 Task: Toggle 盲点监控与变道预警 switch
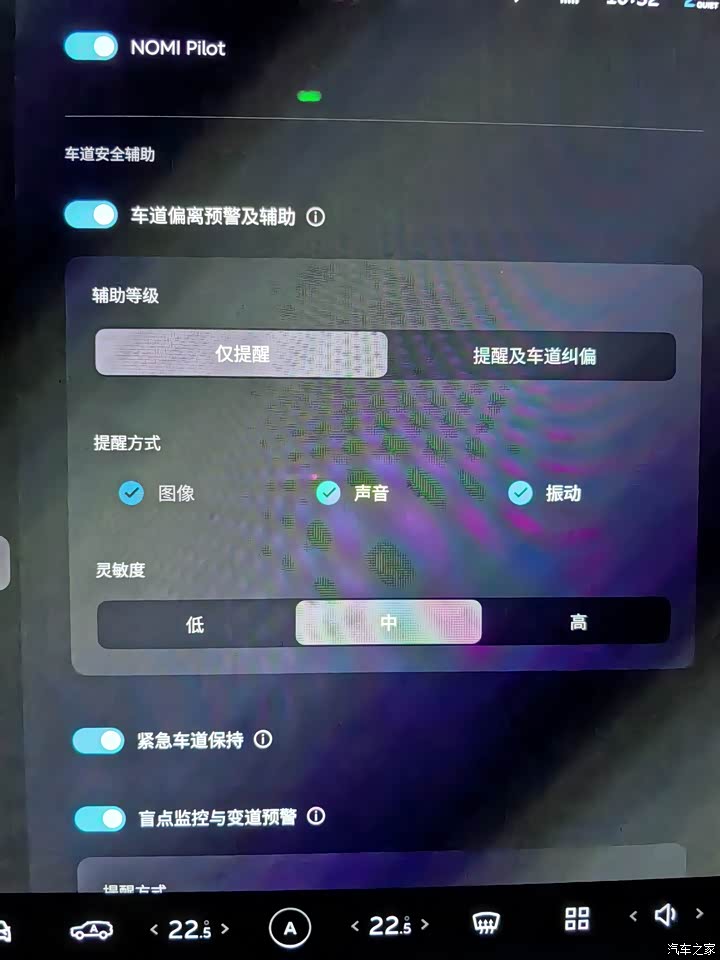click(100, 819)
